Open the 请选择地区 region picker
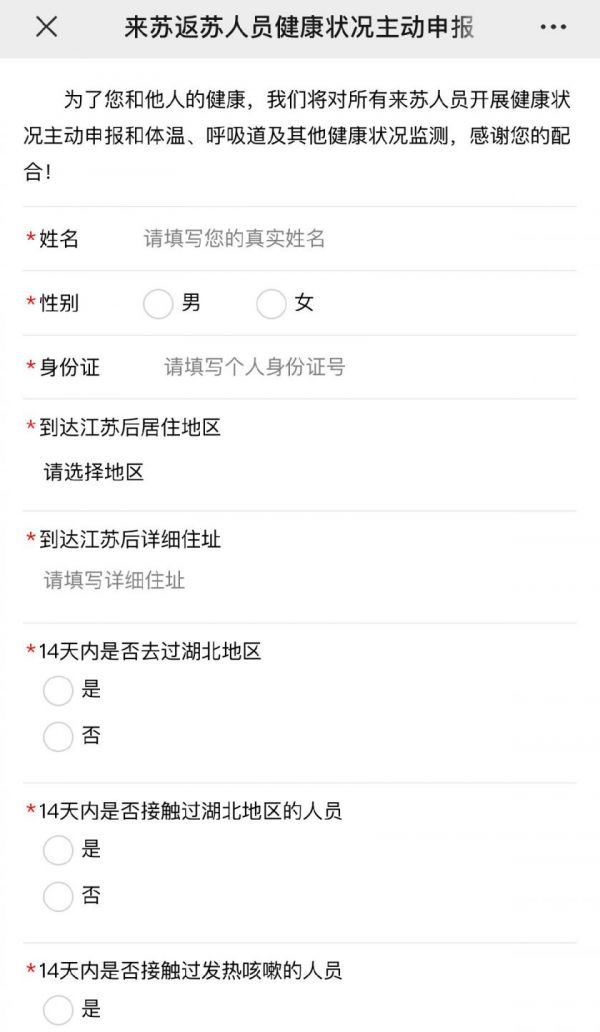Image resolution: width=600 pixels, height=1032 pixels. [94, 472]
